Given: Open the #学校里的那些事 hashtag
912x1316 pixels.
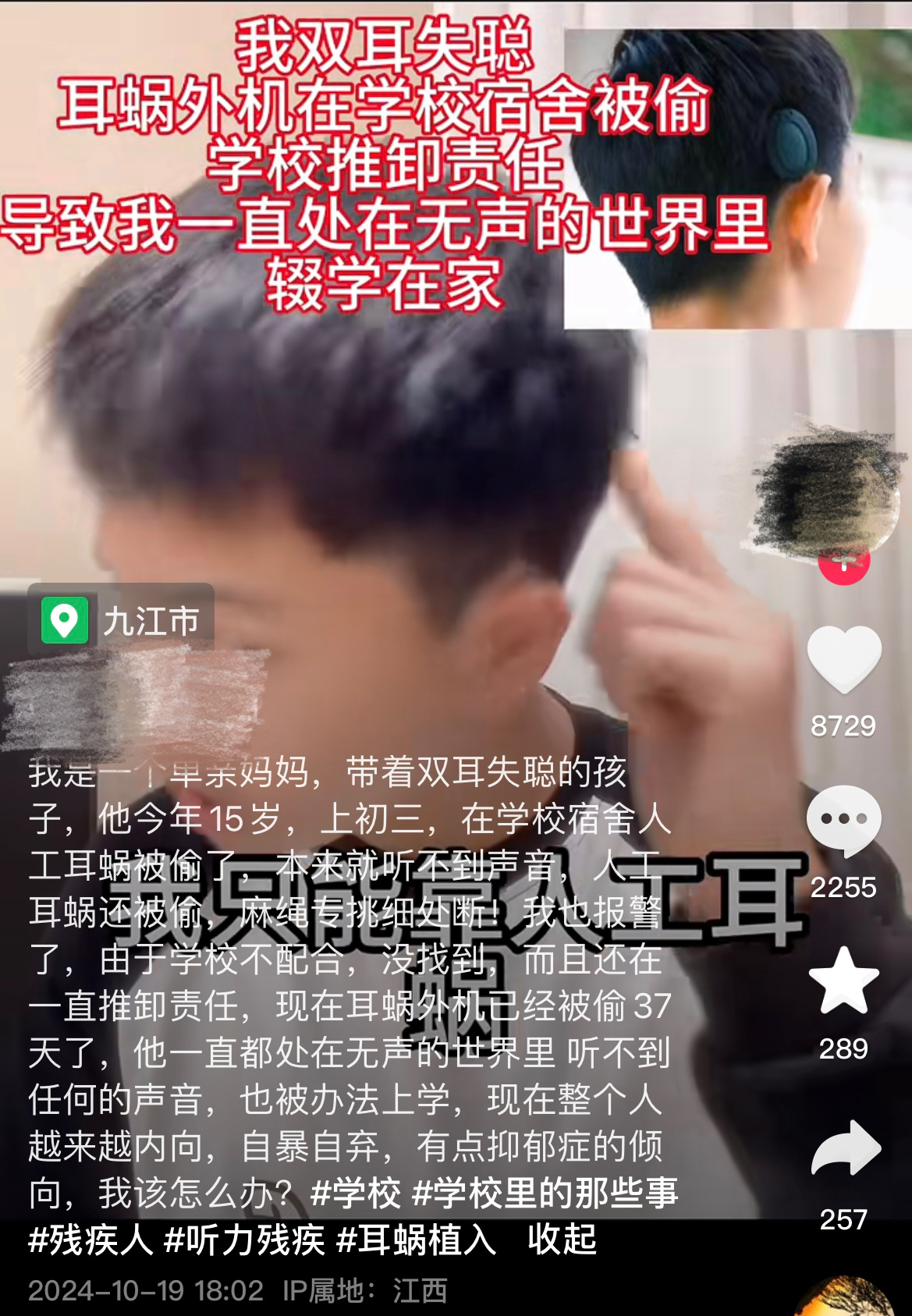Looking at the screenshot, I should [x=545, y=1193].
